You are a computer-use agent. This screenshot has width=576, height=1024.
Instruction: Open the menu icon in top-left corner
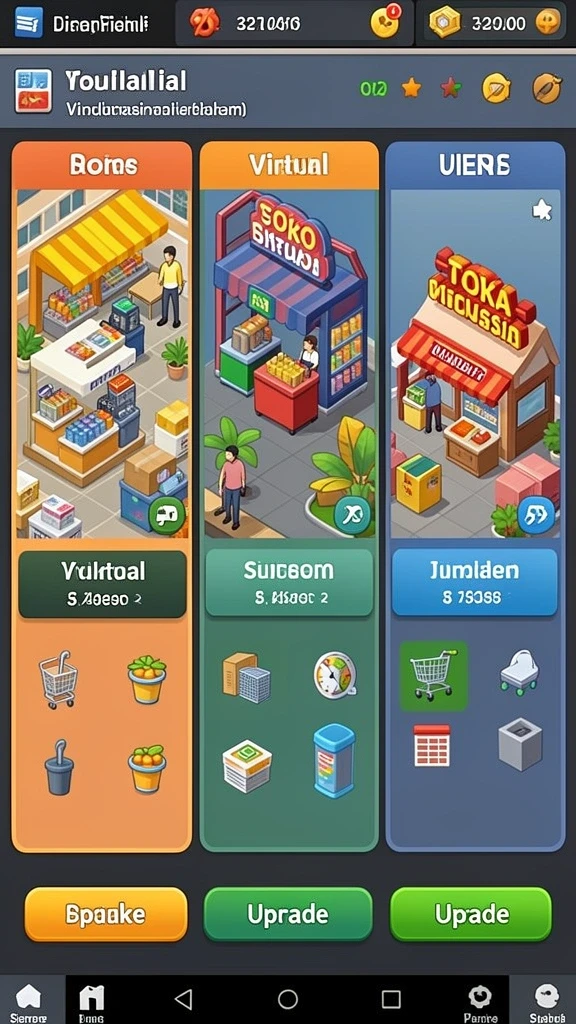[x=28, y=23]
